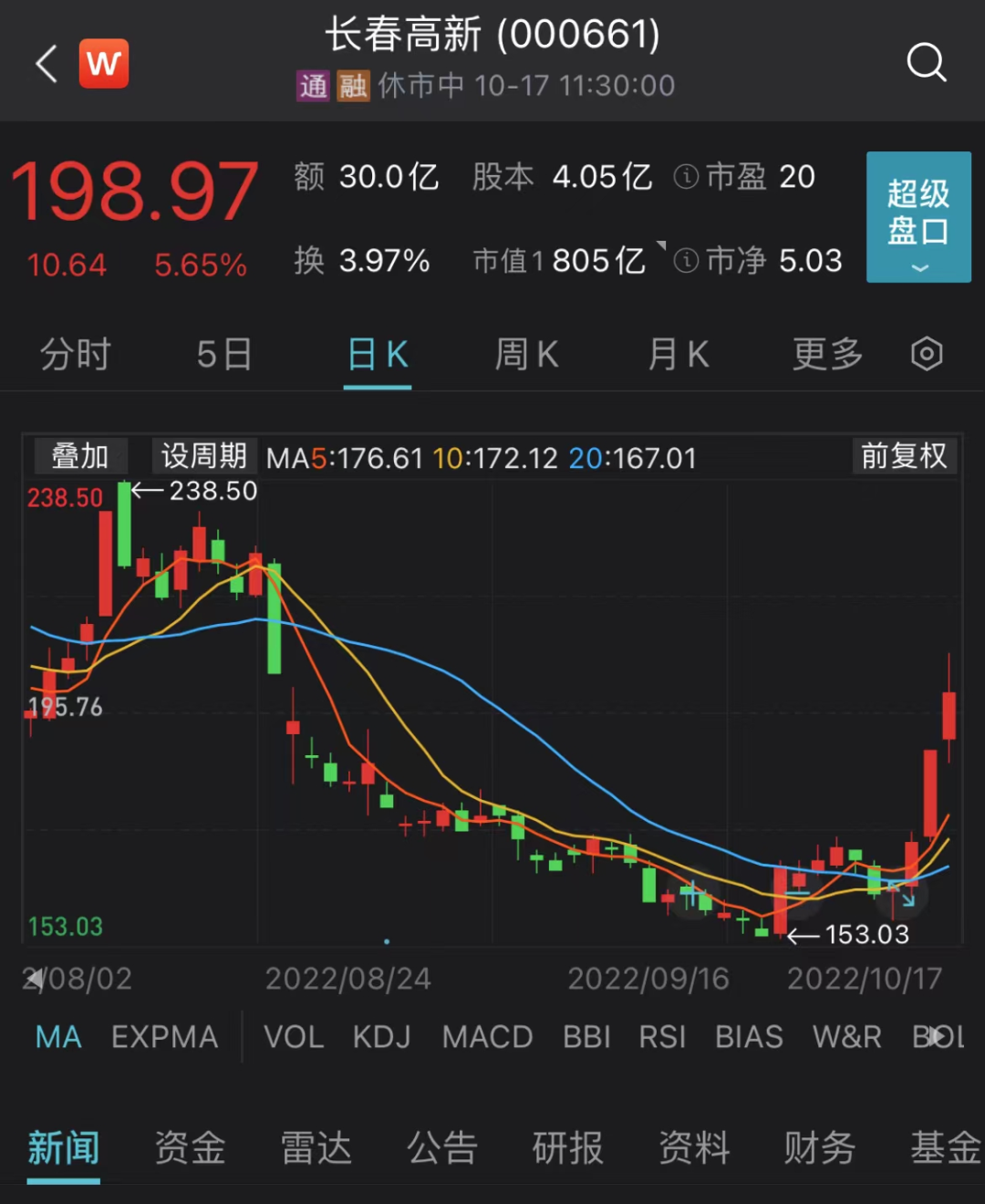The width and height of the screenshot is (985, 1204).
Task: Change the 前复权 adjustment mode
Action: (x=904, y=456)
